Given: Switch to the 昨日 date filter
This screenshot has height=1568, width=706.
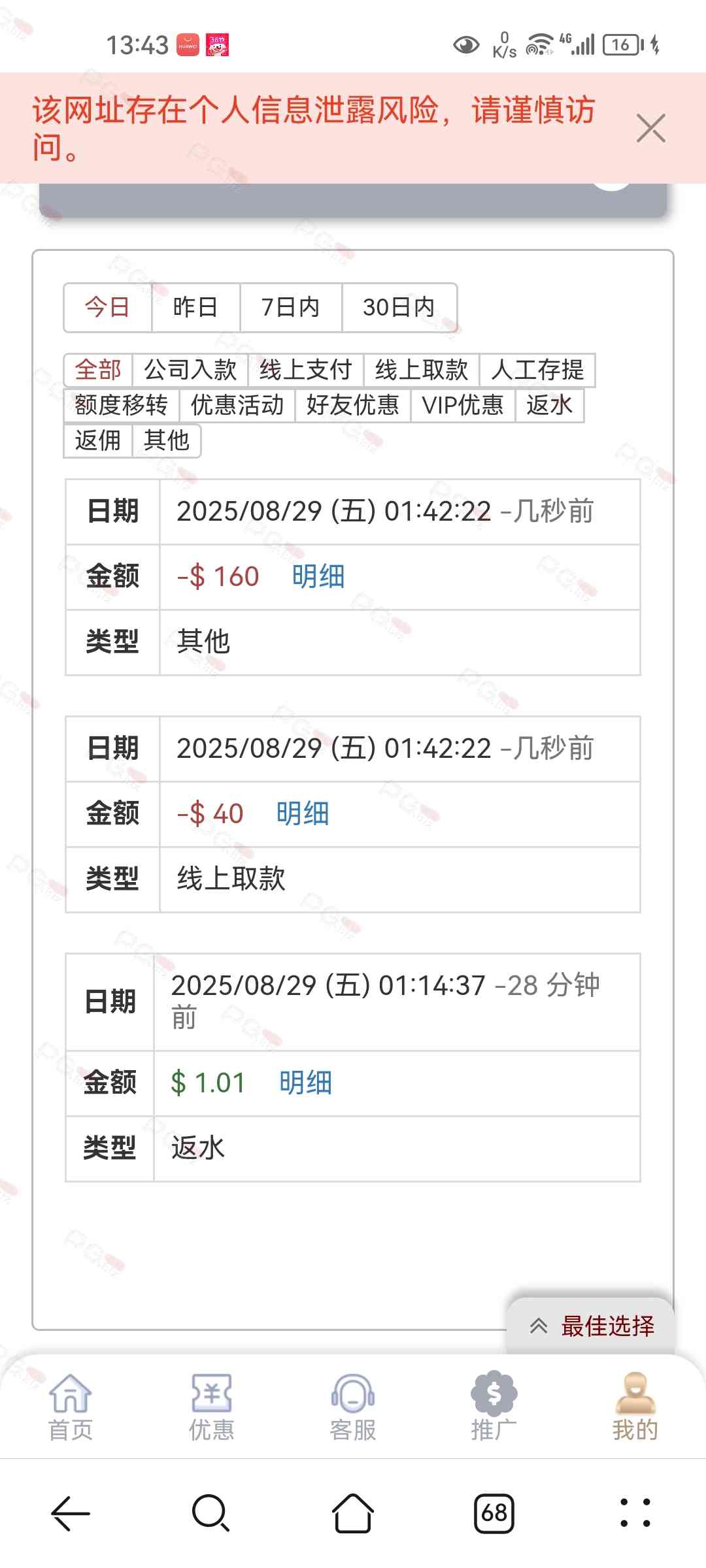Looking at the screenshot, I should tap(195, 307).
